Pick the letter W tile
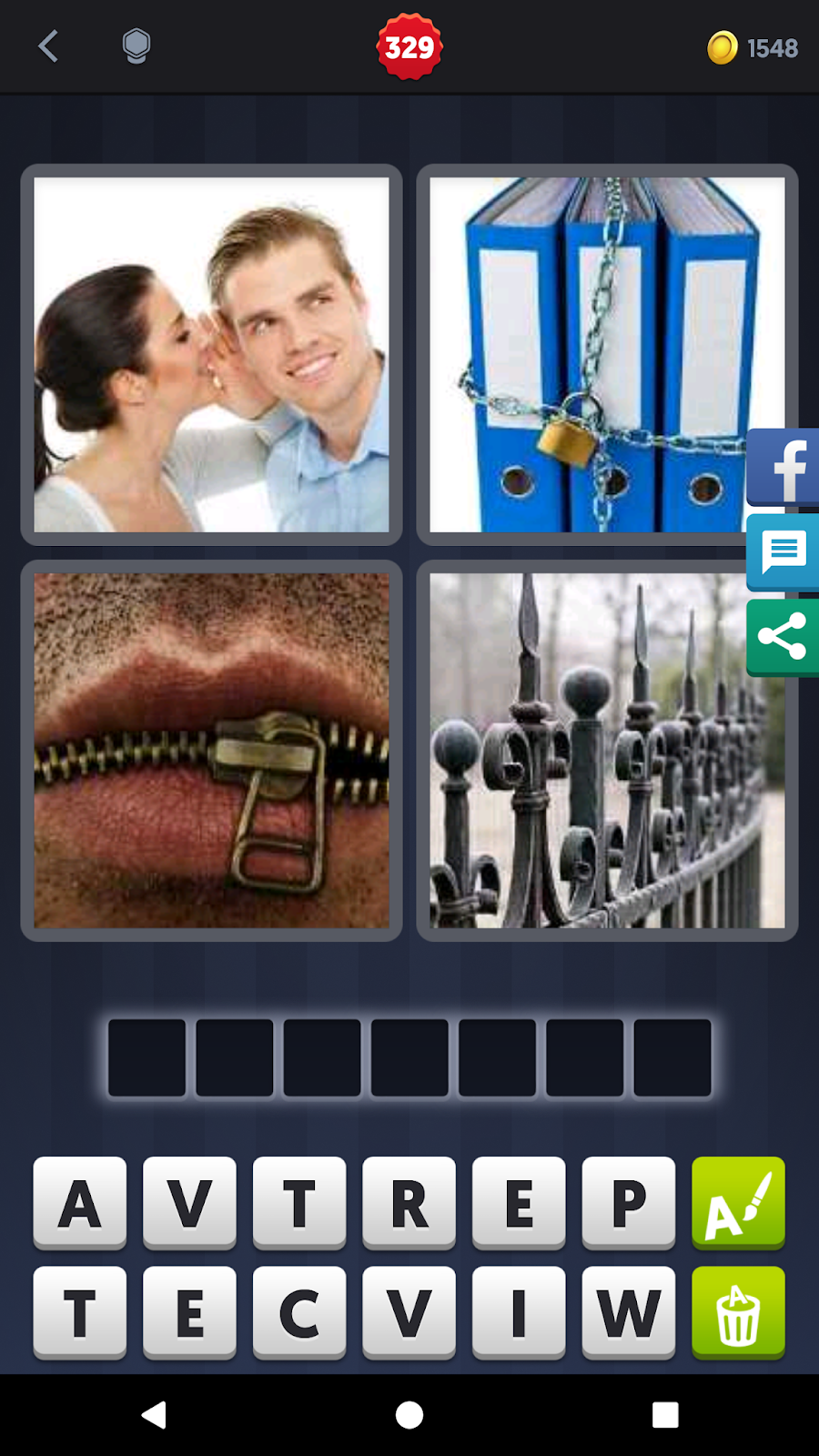 point(628,1312)
